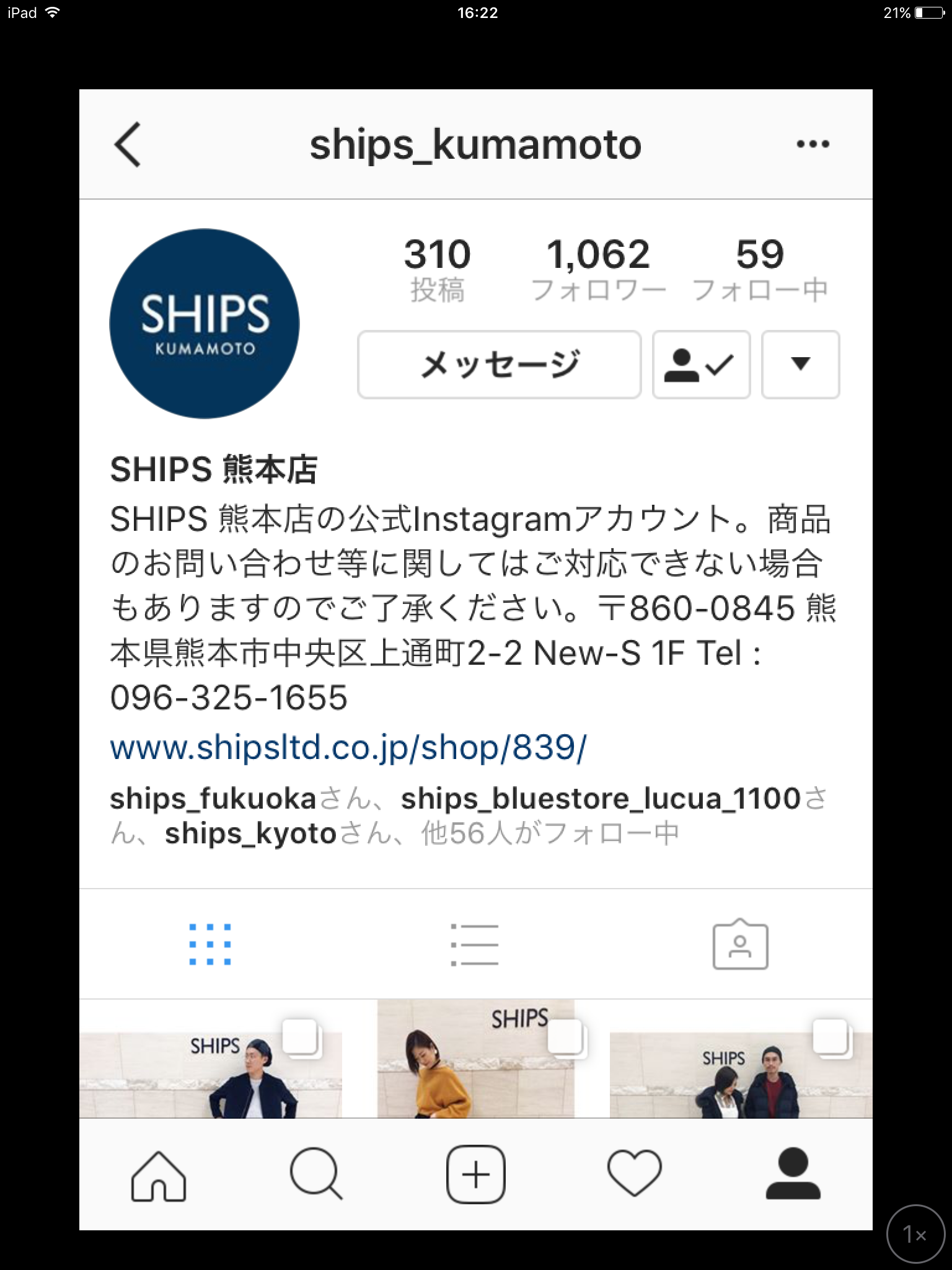Open the ships_kyoto profile link
This screenshot has width=952, height=1270.
point(250,833)
